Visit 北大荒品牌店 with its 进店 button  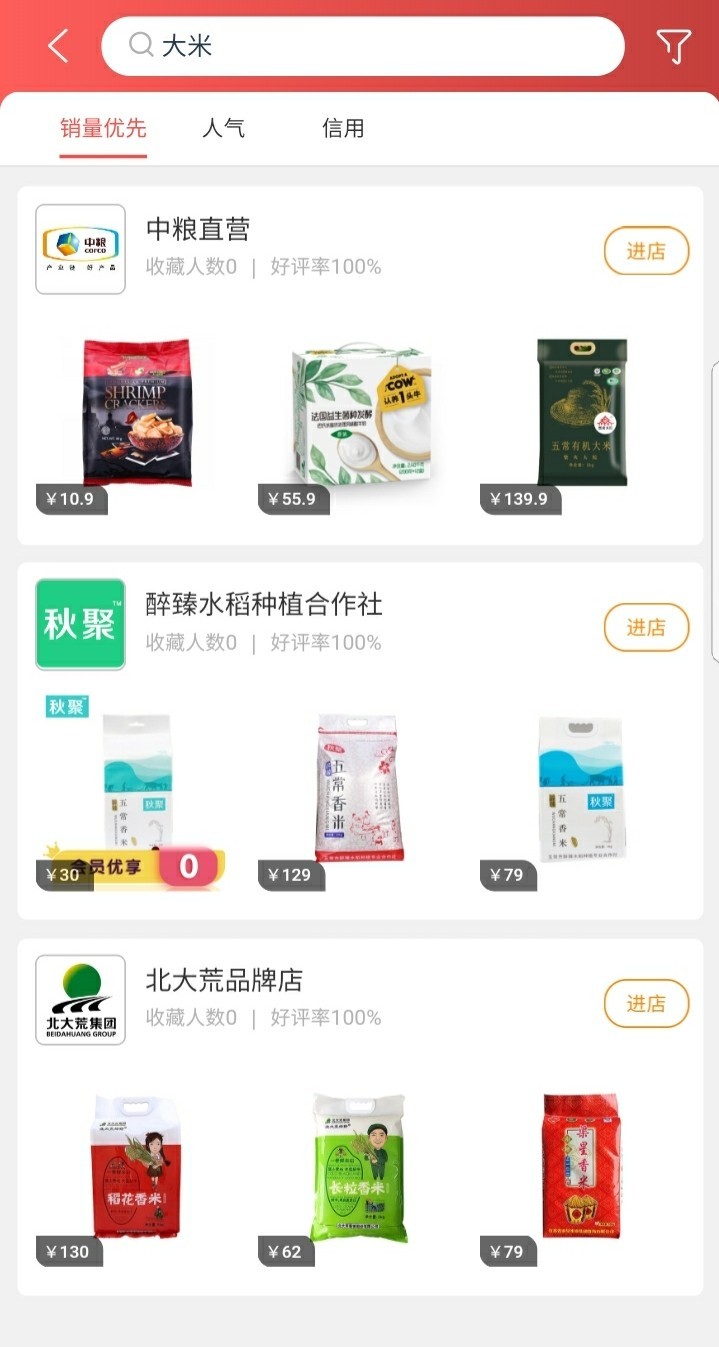(646, 1003)
